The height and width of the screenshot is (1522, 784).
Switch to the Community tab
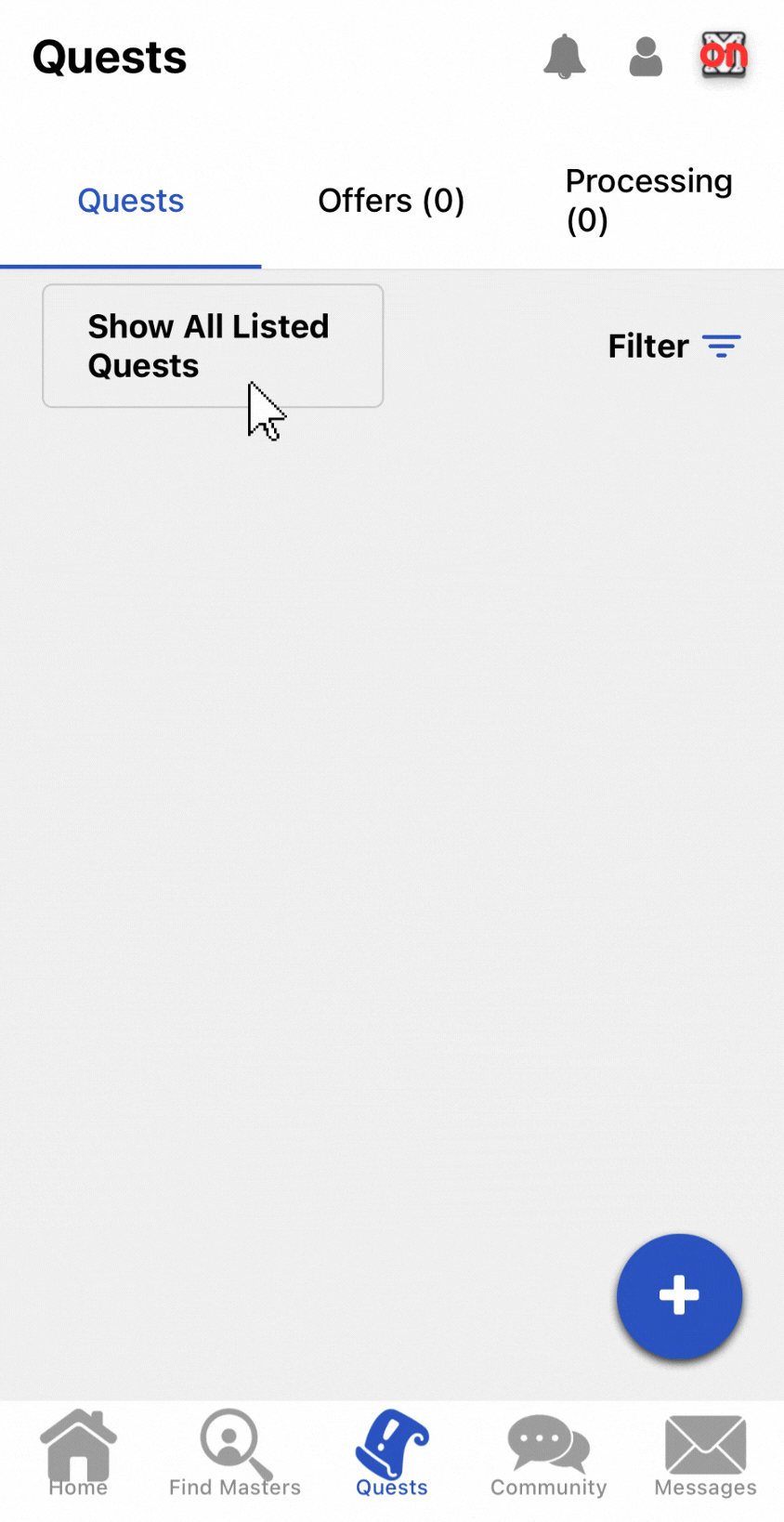coord(548,1452)
